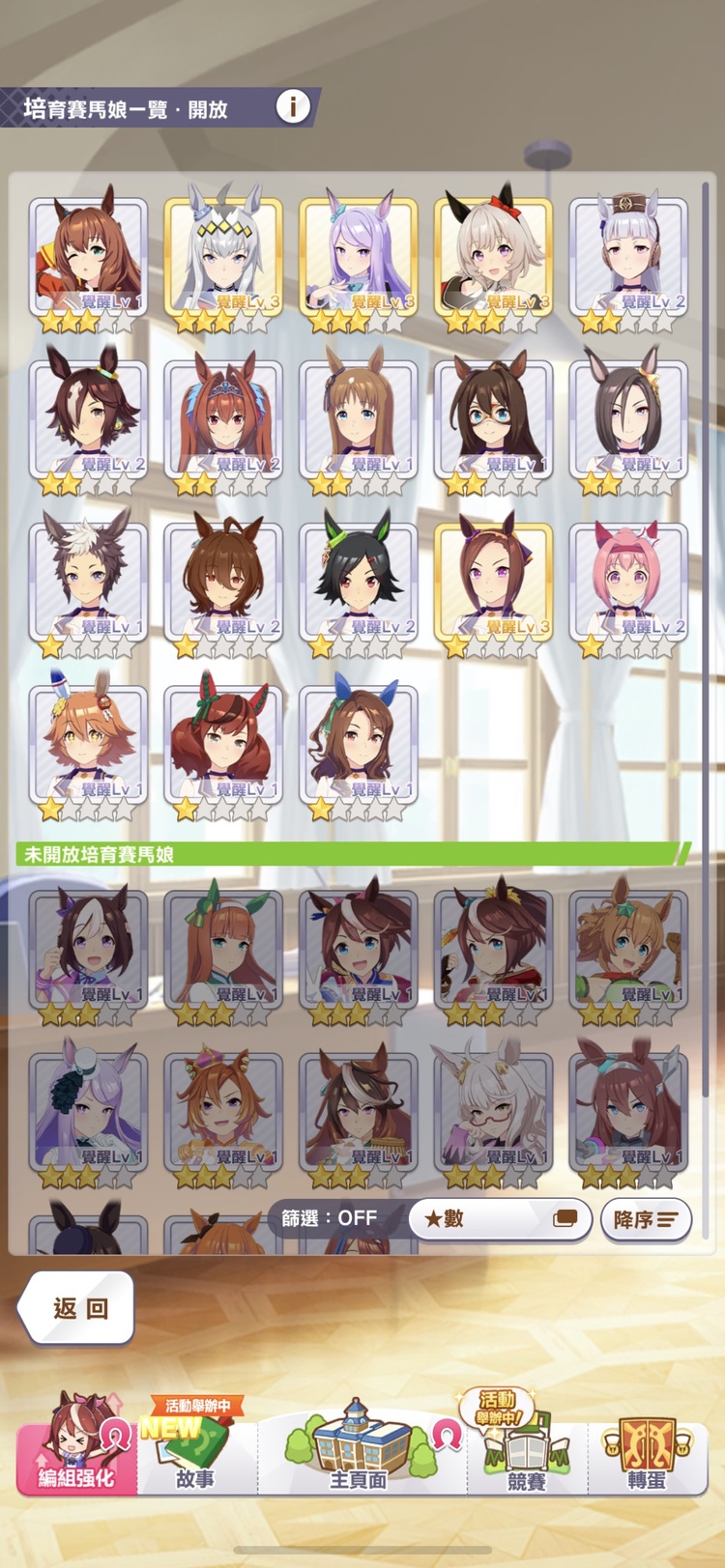Switch the 降序 sort order
This screenshot has width=725, height=1568.
click(x=646, y=1219)
